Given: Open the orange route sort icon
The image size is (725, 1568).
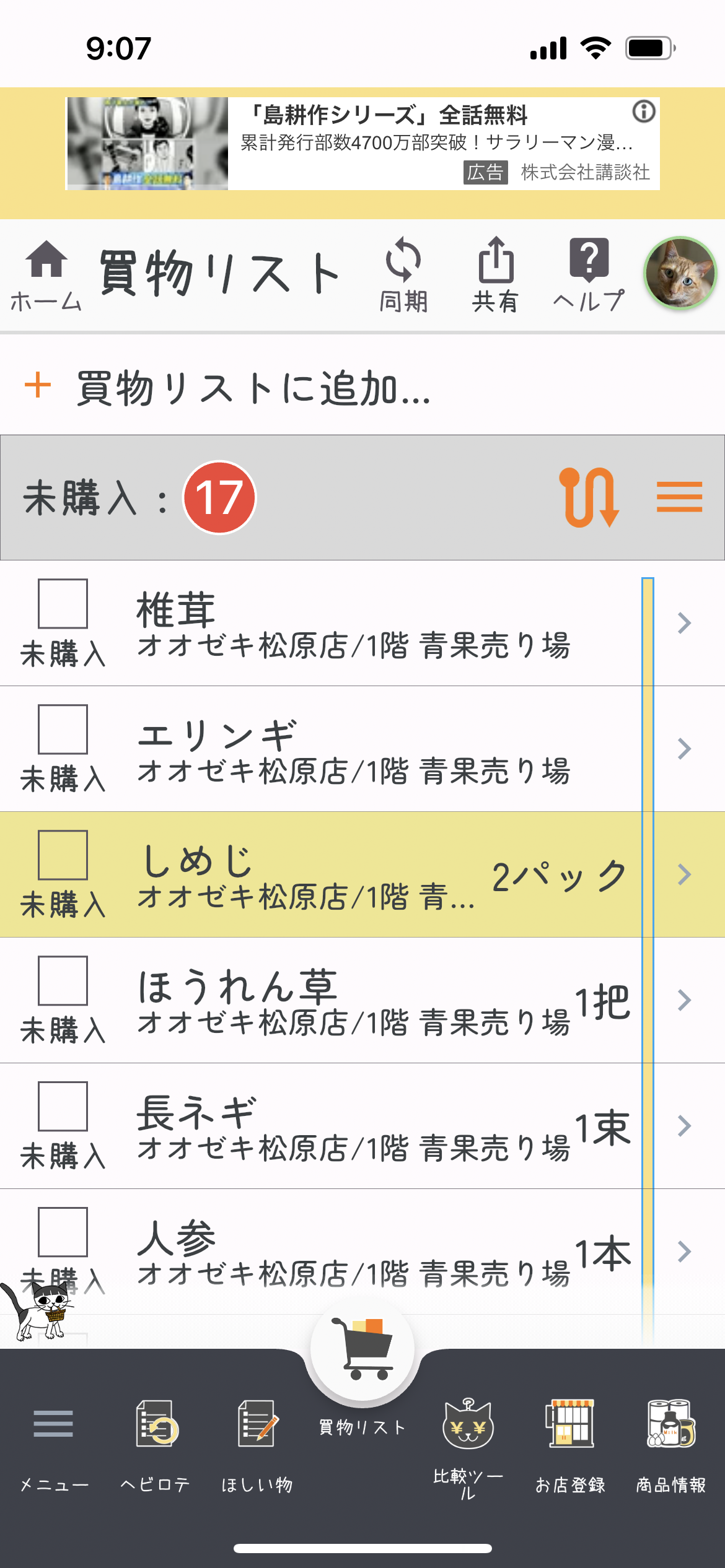Looking at the screenshot, I should click(589, 497).
